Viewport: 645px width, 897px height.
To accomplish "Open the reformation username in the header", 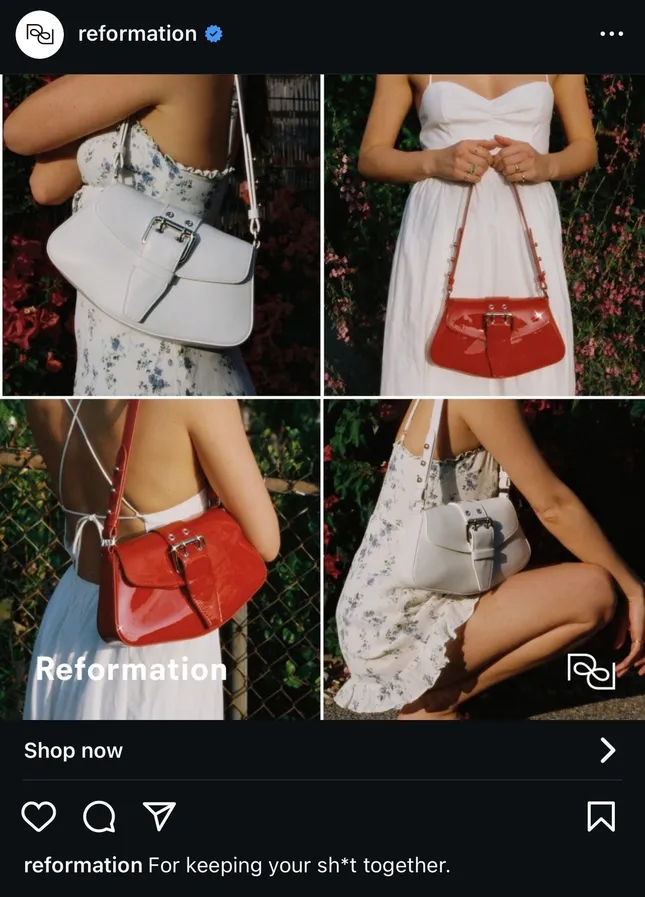I will [x=137, y=34].
